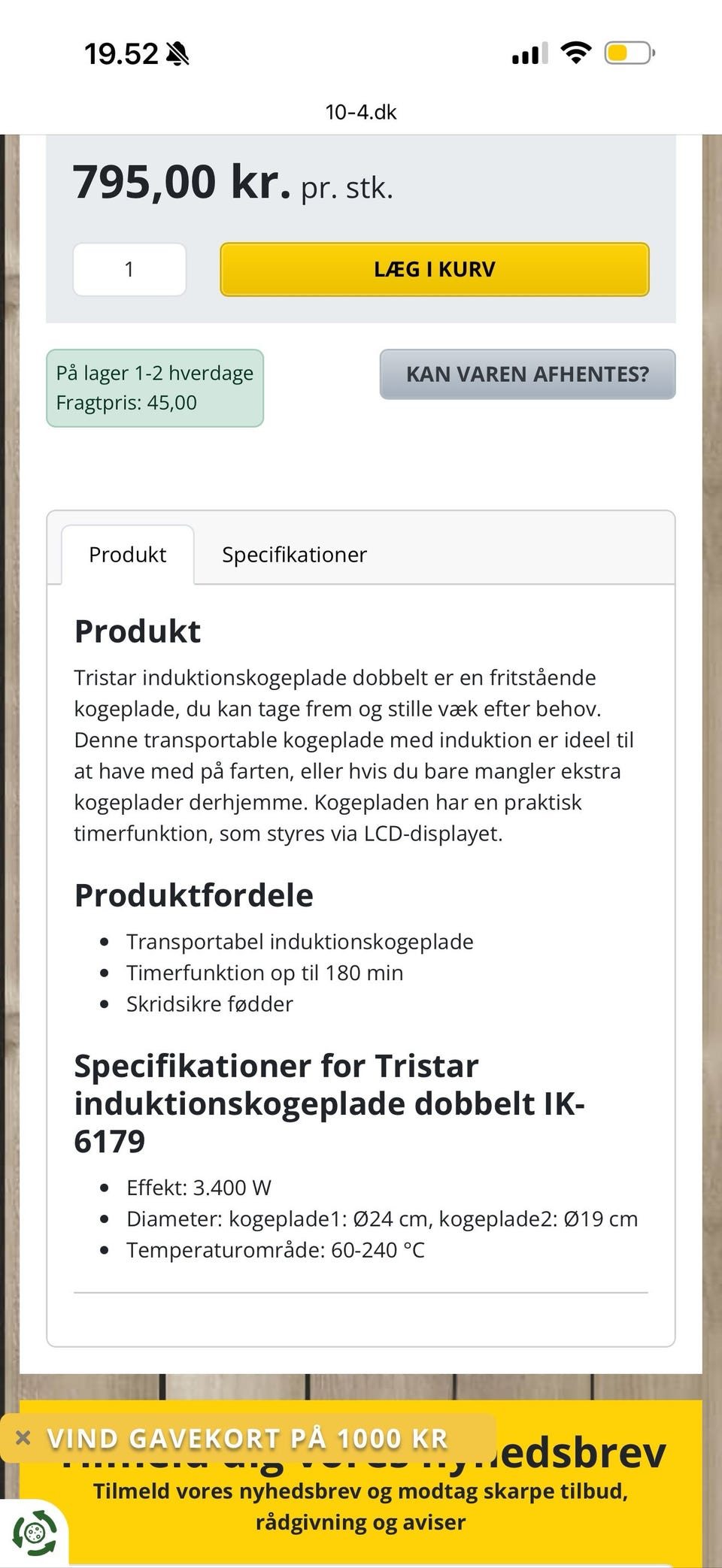
Task: Click the Timerfunktion op til 180 min bullet
Action: click(x=265, y=973)
